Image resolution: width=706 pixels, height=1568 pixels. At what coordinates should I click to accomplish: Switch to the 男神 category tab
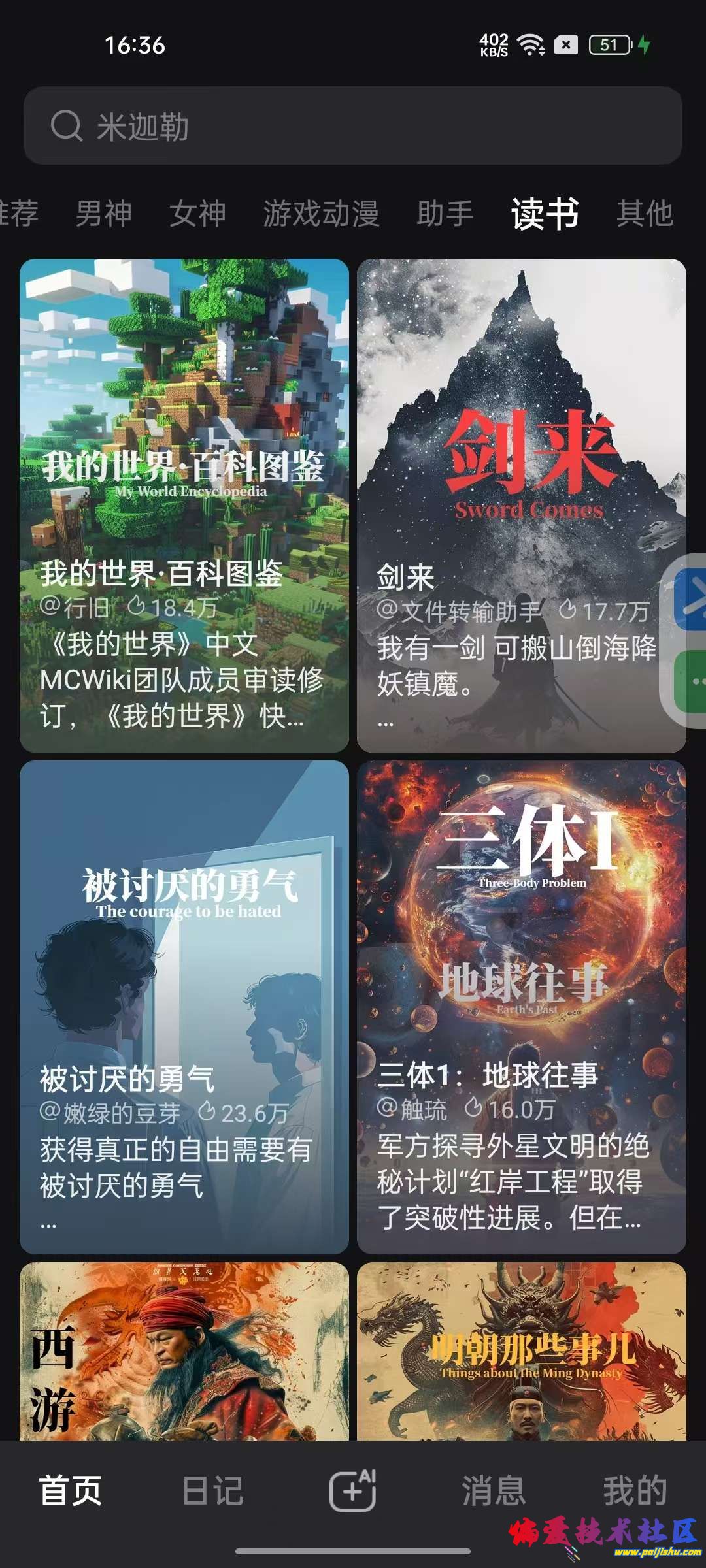(104, 214)
